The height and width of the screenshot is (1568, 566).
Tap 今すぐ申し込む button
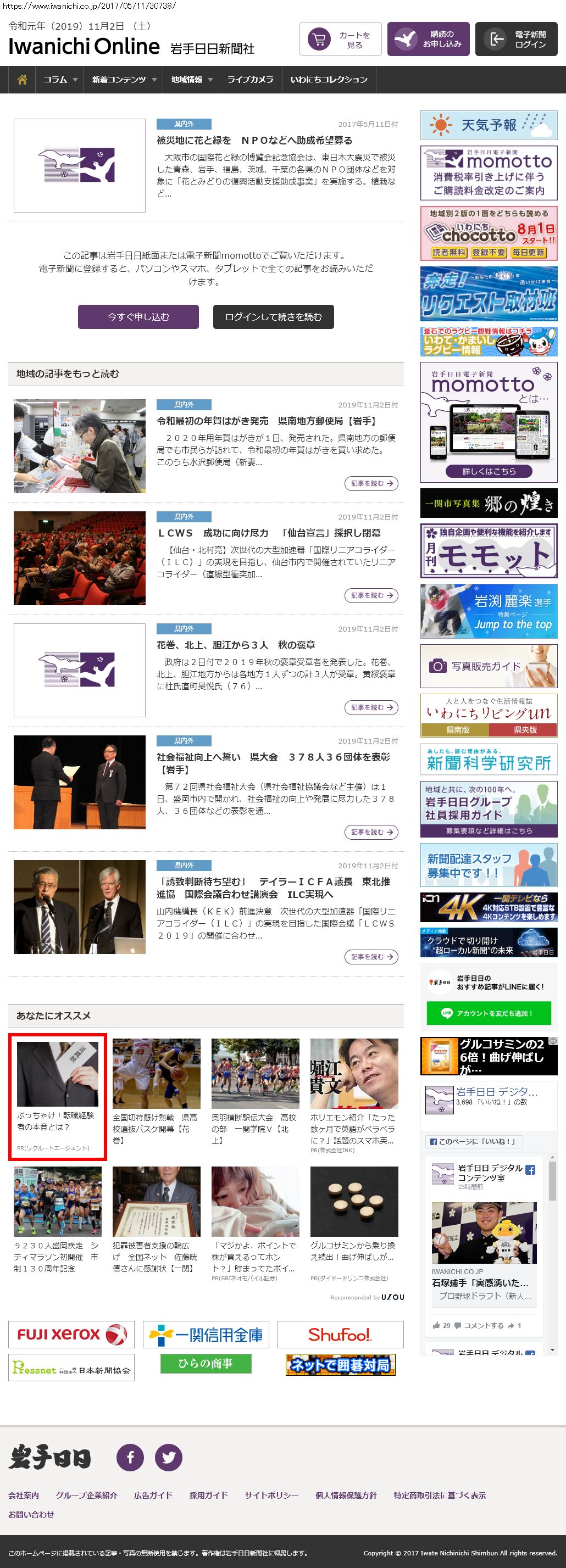tap(138, 316)
